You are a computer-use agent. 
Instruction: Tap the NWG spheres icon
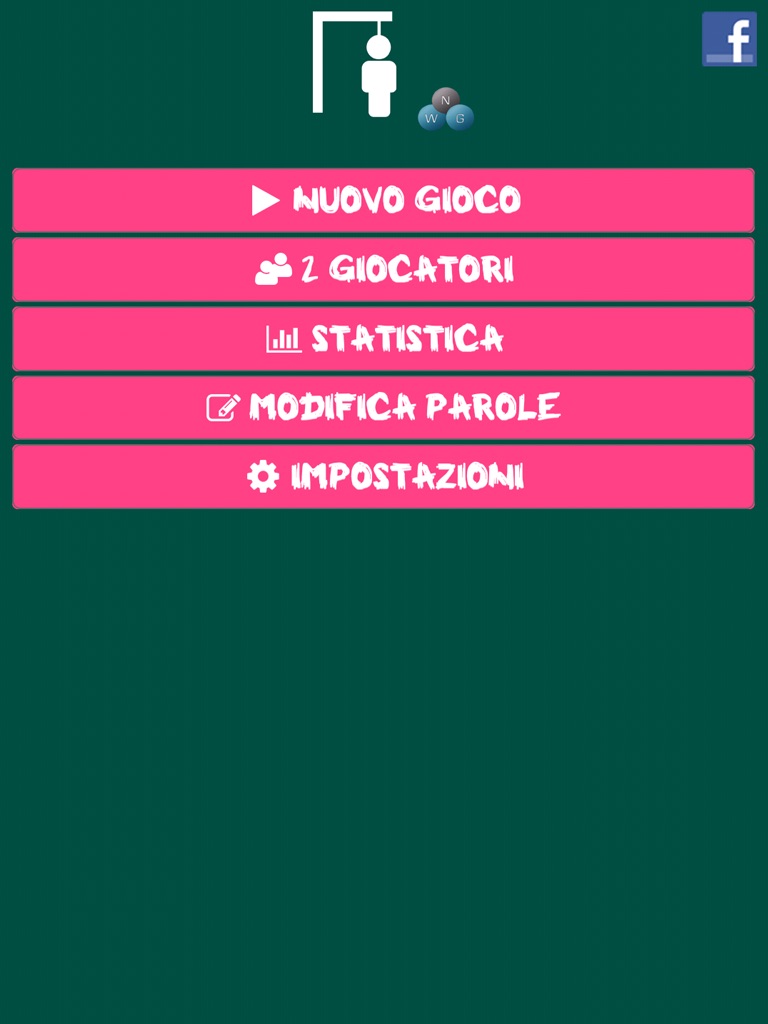[x=446, y=110]
